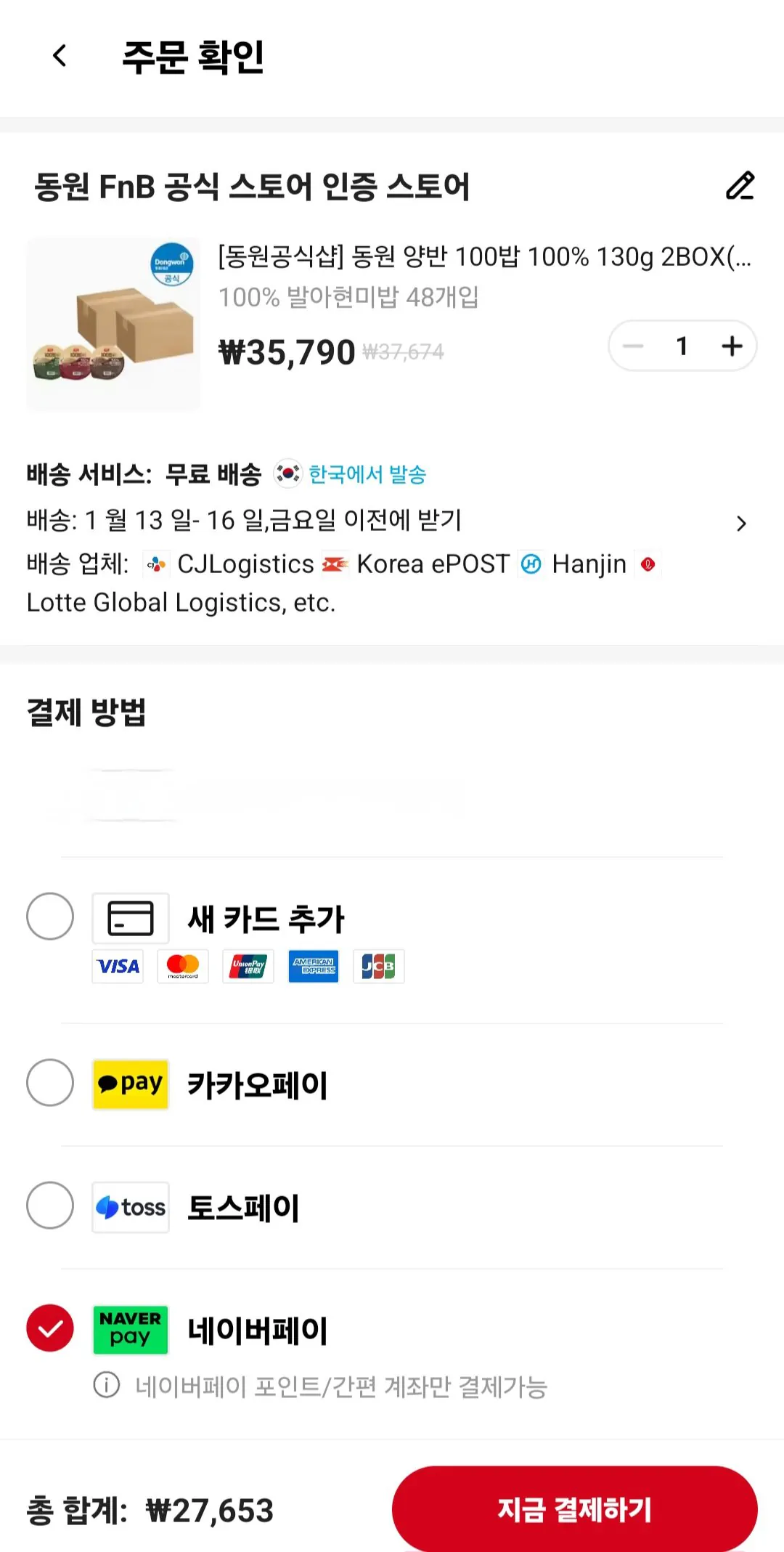Tap the back arrow on 주문 확인 header
Screen dimensions: 784x1552
58,57
